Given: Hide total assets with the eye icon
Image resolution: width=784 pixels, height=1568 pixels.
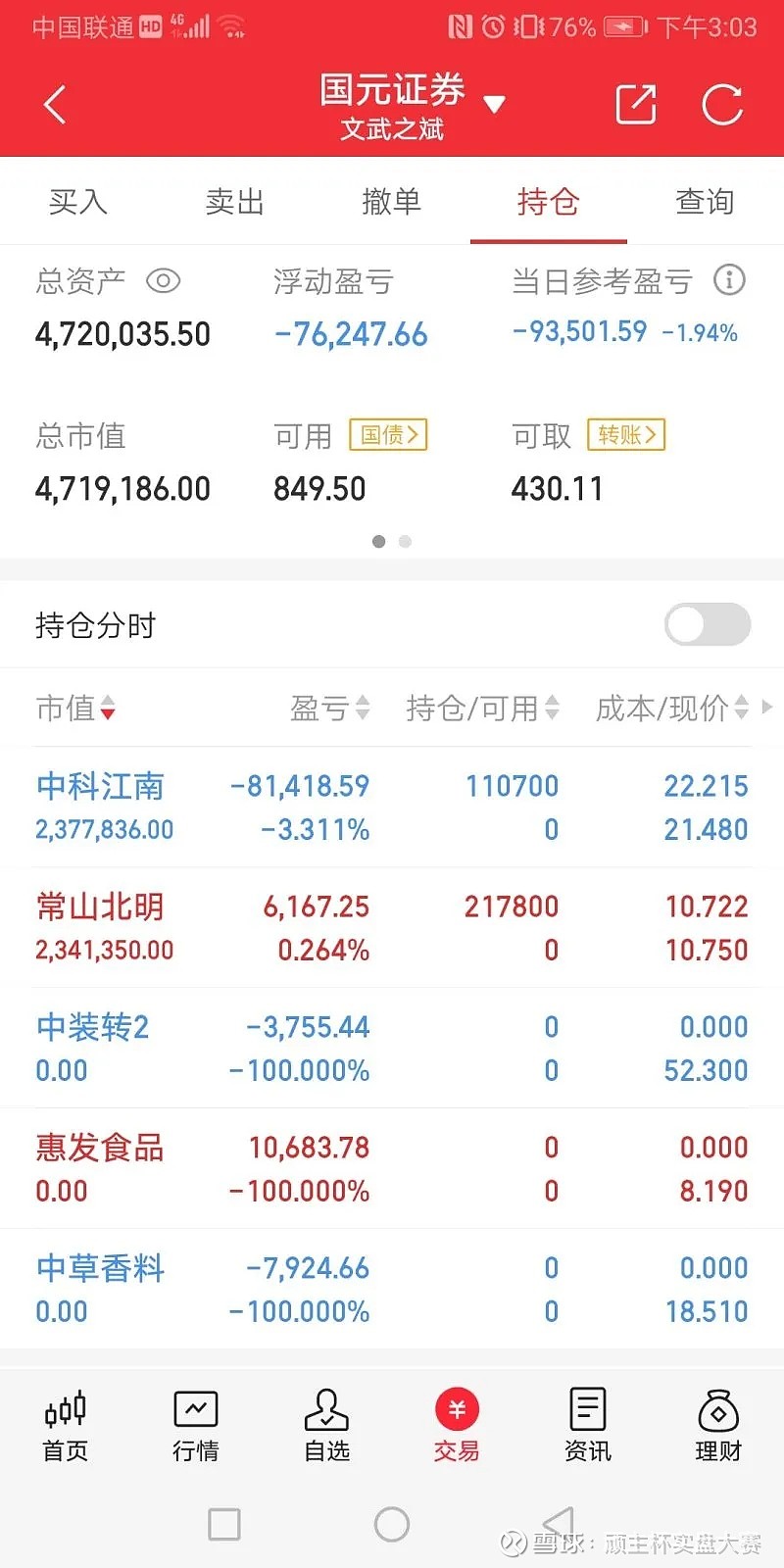Looking at the screenshot, I should coord(163,281).
